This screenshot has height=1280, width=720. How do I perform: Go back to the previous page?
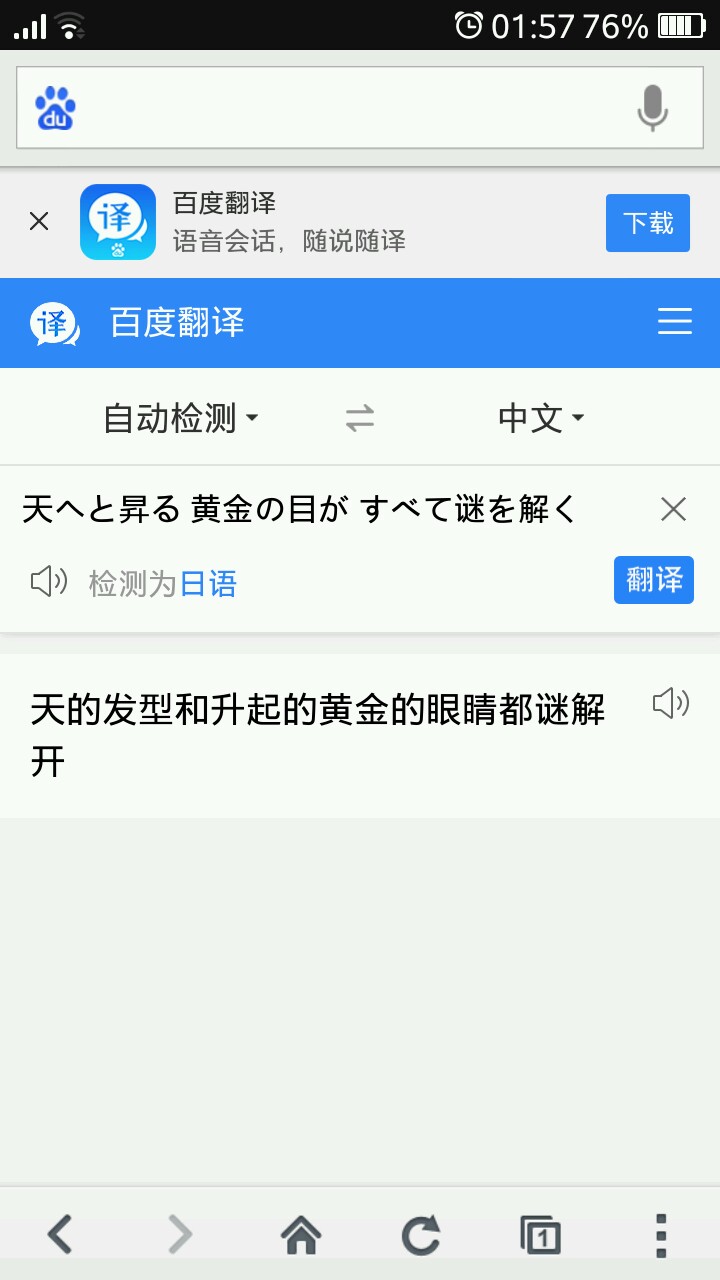[x=60, y=1234]
